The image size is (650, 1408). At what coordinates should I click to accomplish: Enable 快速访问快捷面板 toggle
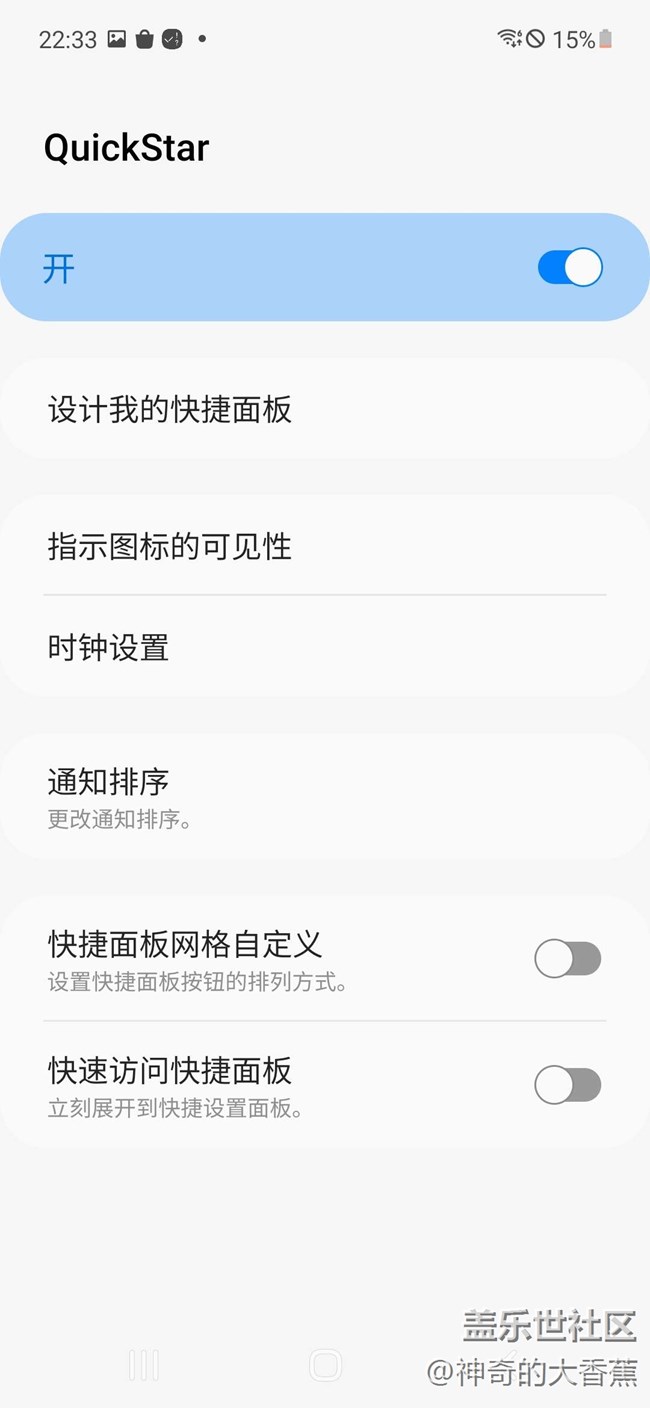[568, 1085]
